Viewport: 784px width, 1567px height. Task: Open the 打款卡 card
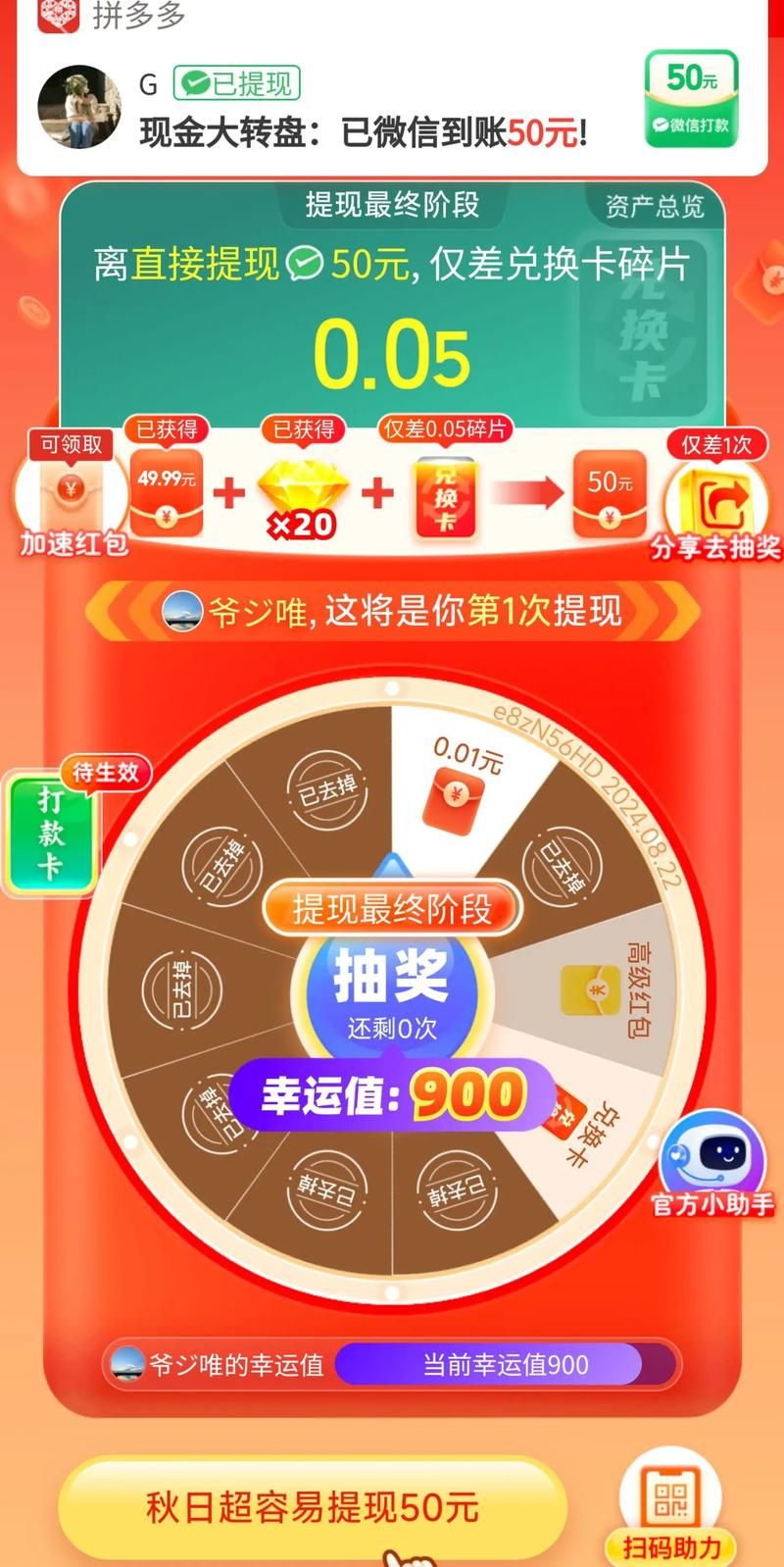tap(51, 832)
